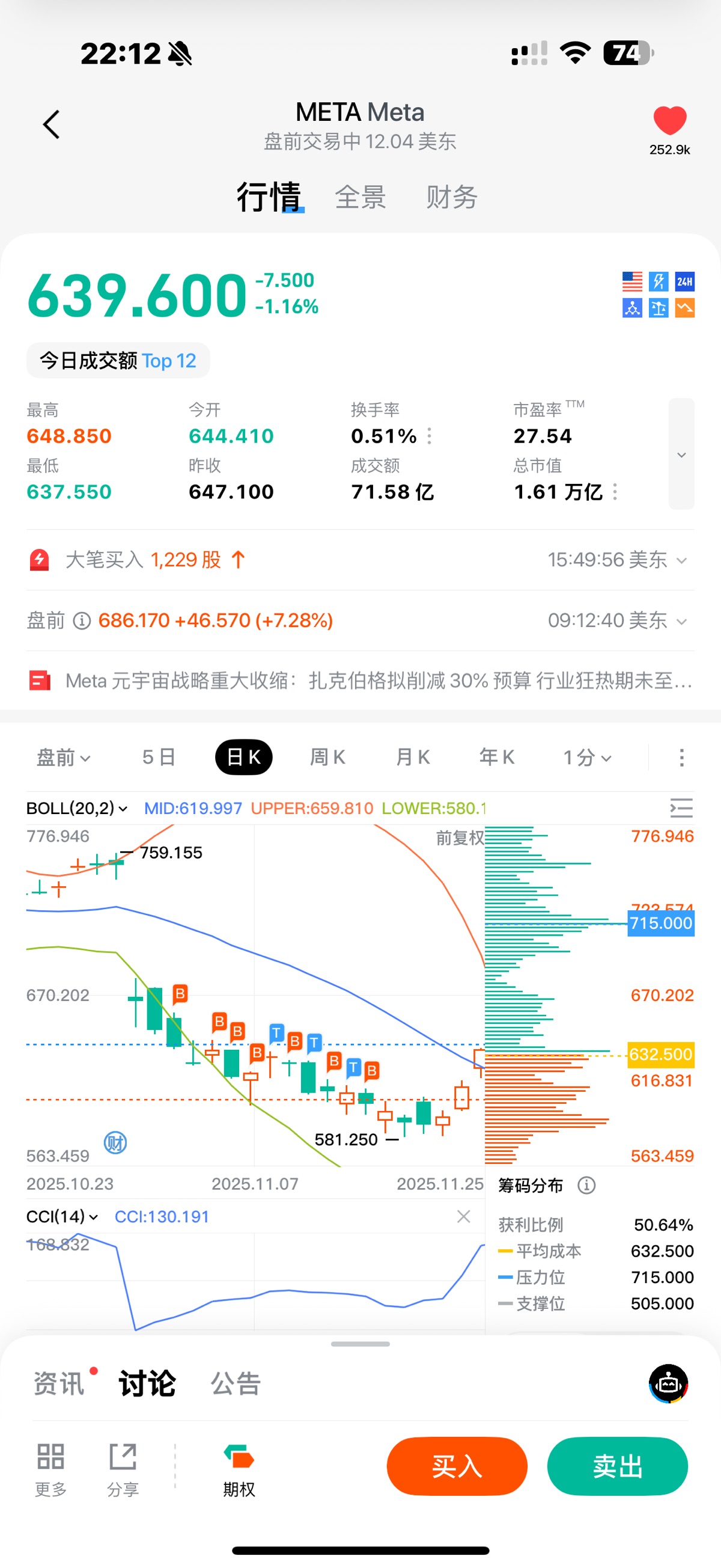Select the 5日 chart period

click(x=158, y=757)
